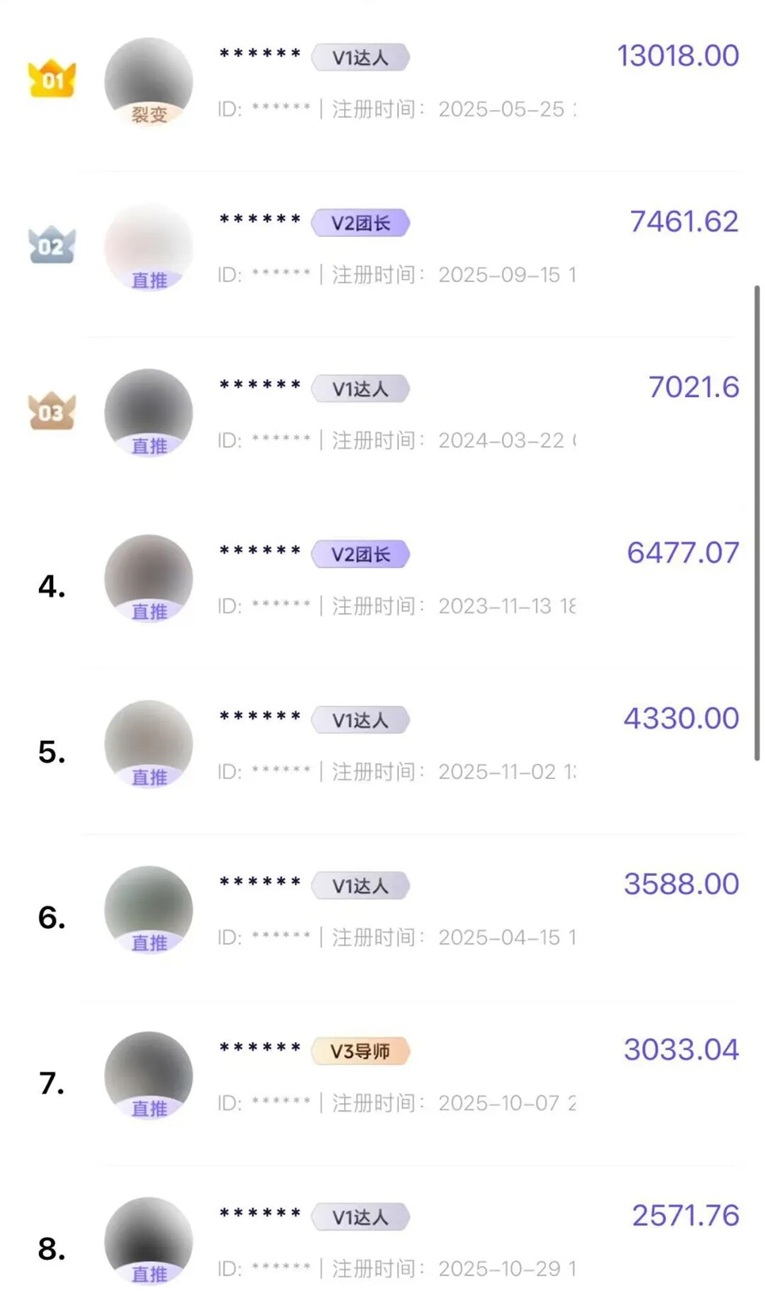Select rank 8 member with 2571.76

[x=400, y=1242]
